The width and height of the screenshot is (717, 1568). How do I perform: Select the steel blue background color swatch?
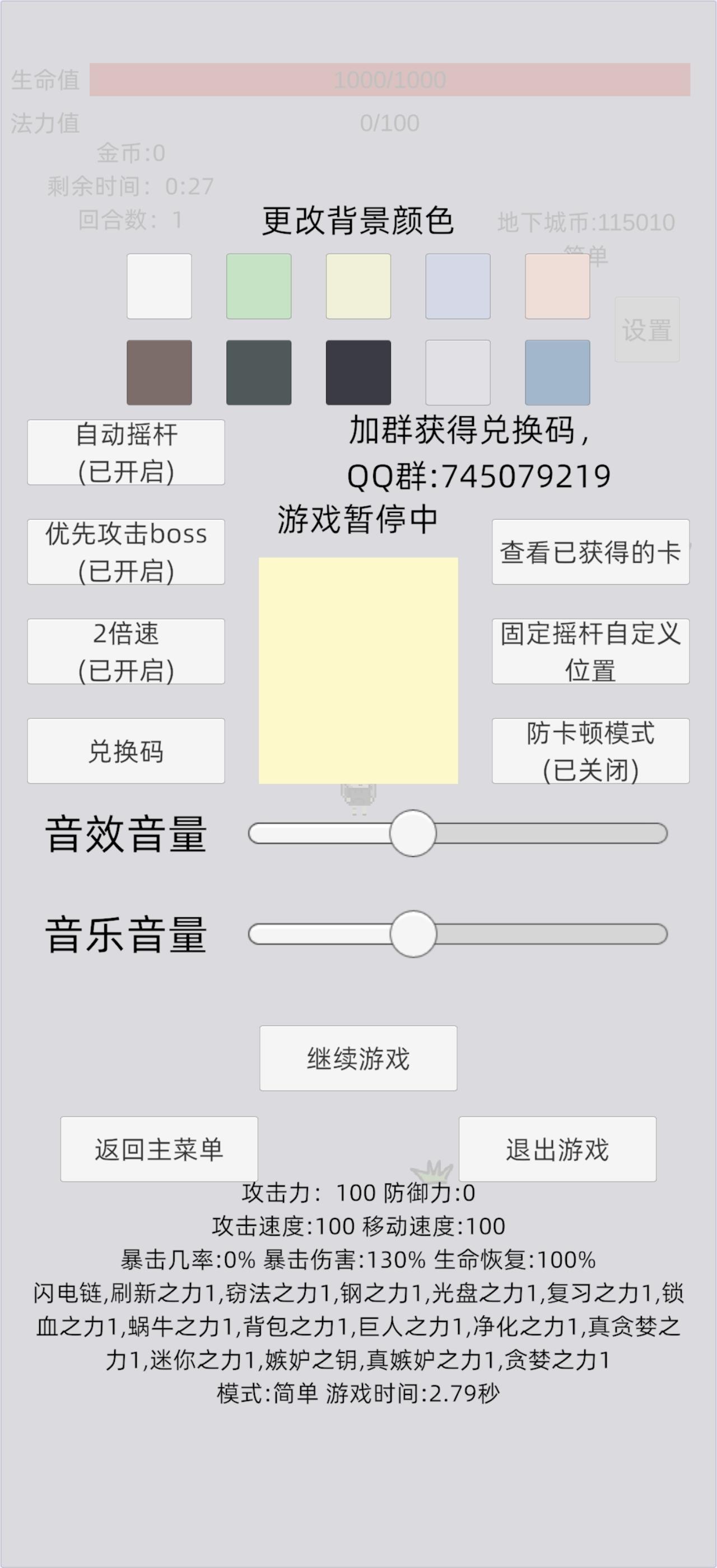556,372
